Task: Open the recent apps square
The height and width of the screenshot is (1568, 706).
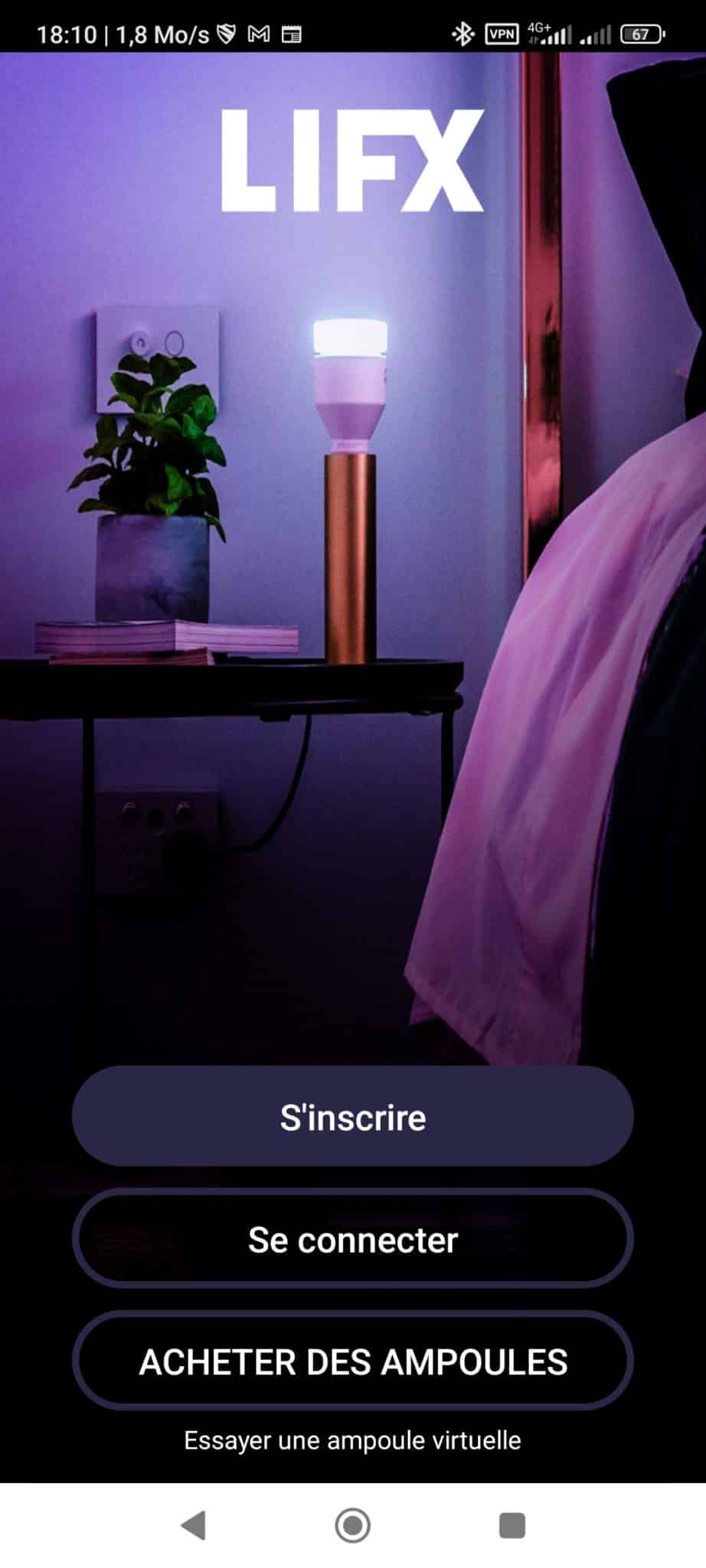Action: [512, 1526]
